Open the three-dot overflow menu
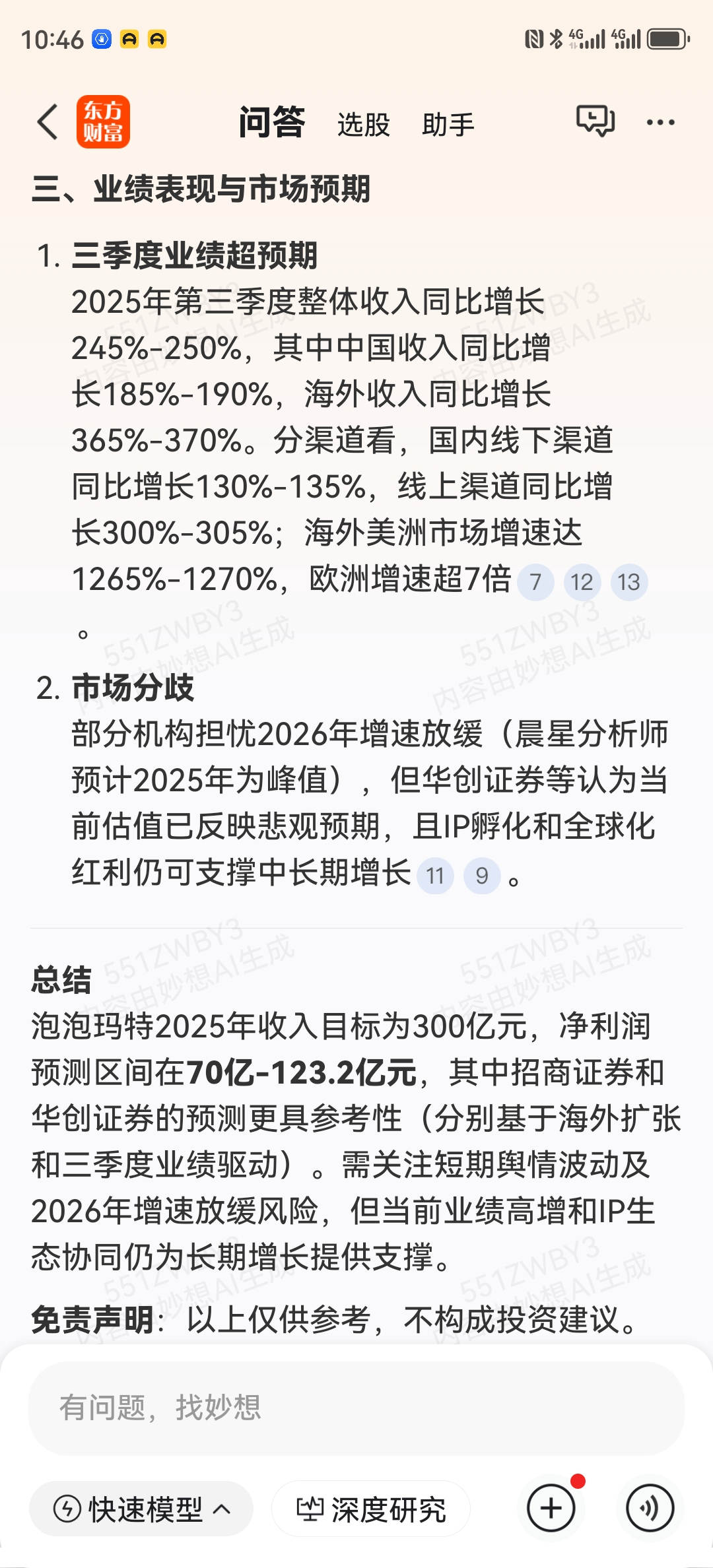713x1568 pixels. [x=660, y=122]
